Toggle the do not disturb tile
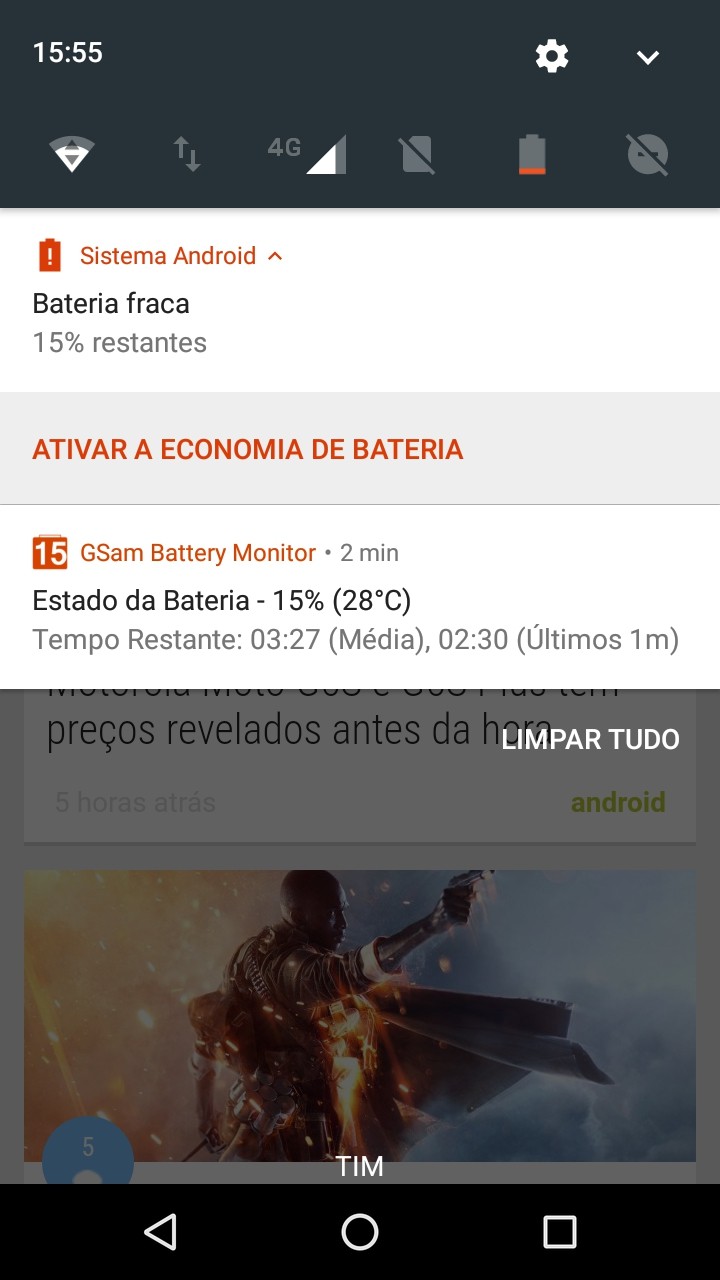This screenshot has width=720, height=1280. click(647, 154)
